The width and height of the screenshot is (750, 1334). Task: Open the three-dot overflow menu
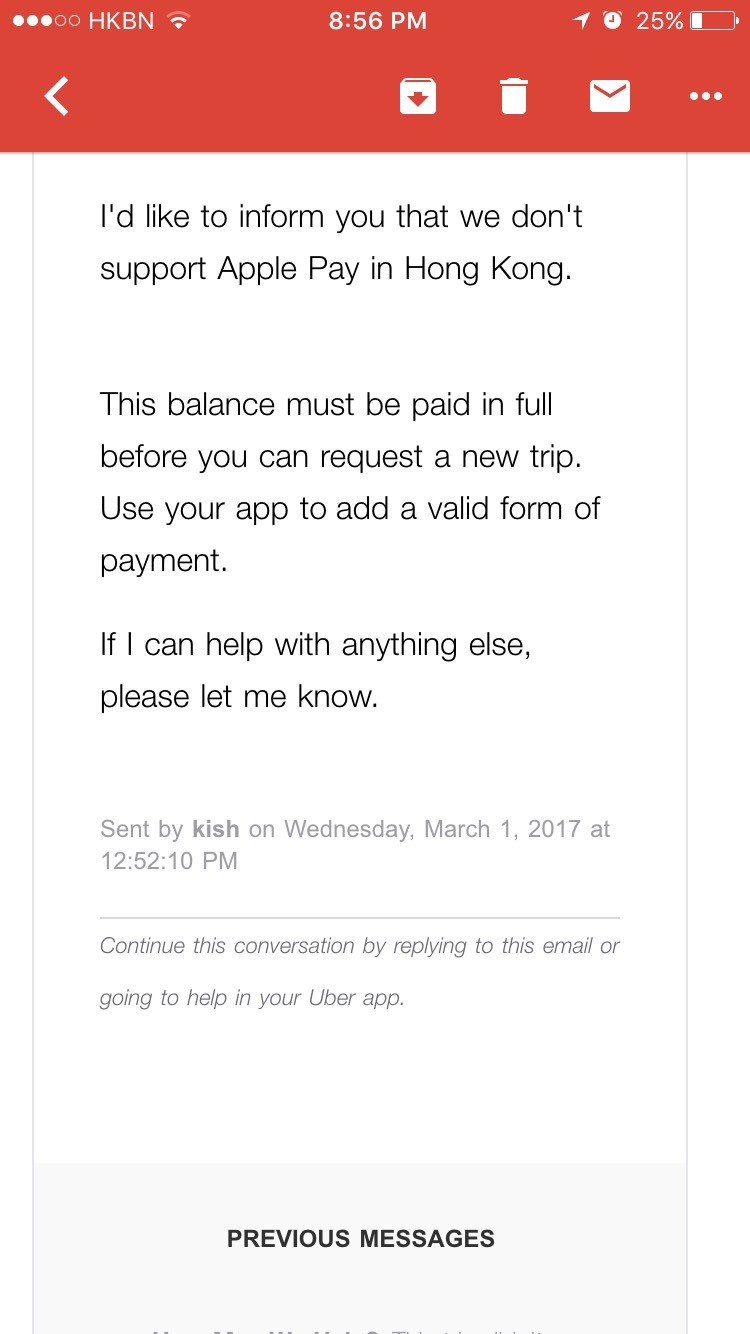(706, 97)
